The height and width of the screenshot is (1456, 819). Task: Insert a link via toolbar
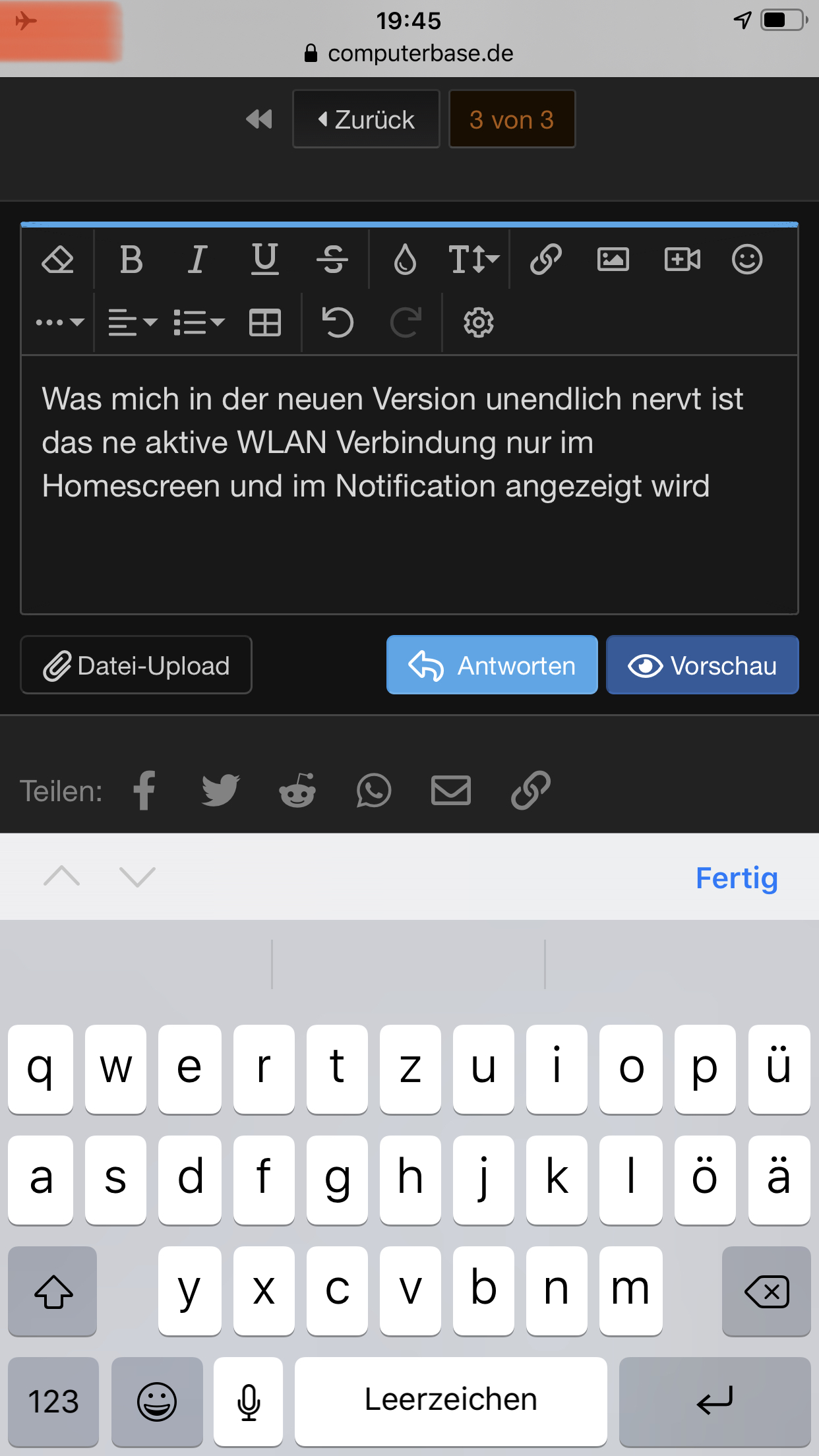(x=546, y=259)
